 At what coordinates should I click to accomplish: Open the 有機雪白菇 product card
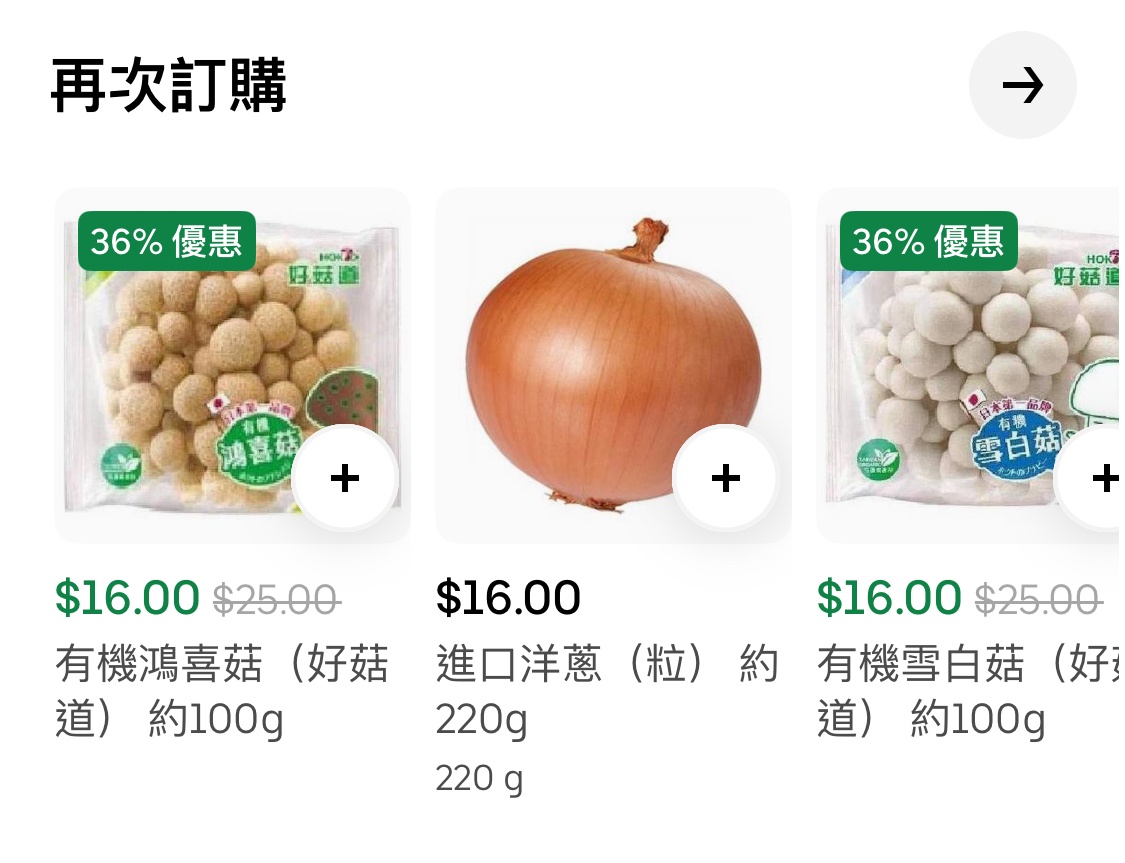pos(950,350)
